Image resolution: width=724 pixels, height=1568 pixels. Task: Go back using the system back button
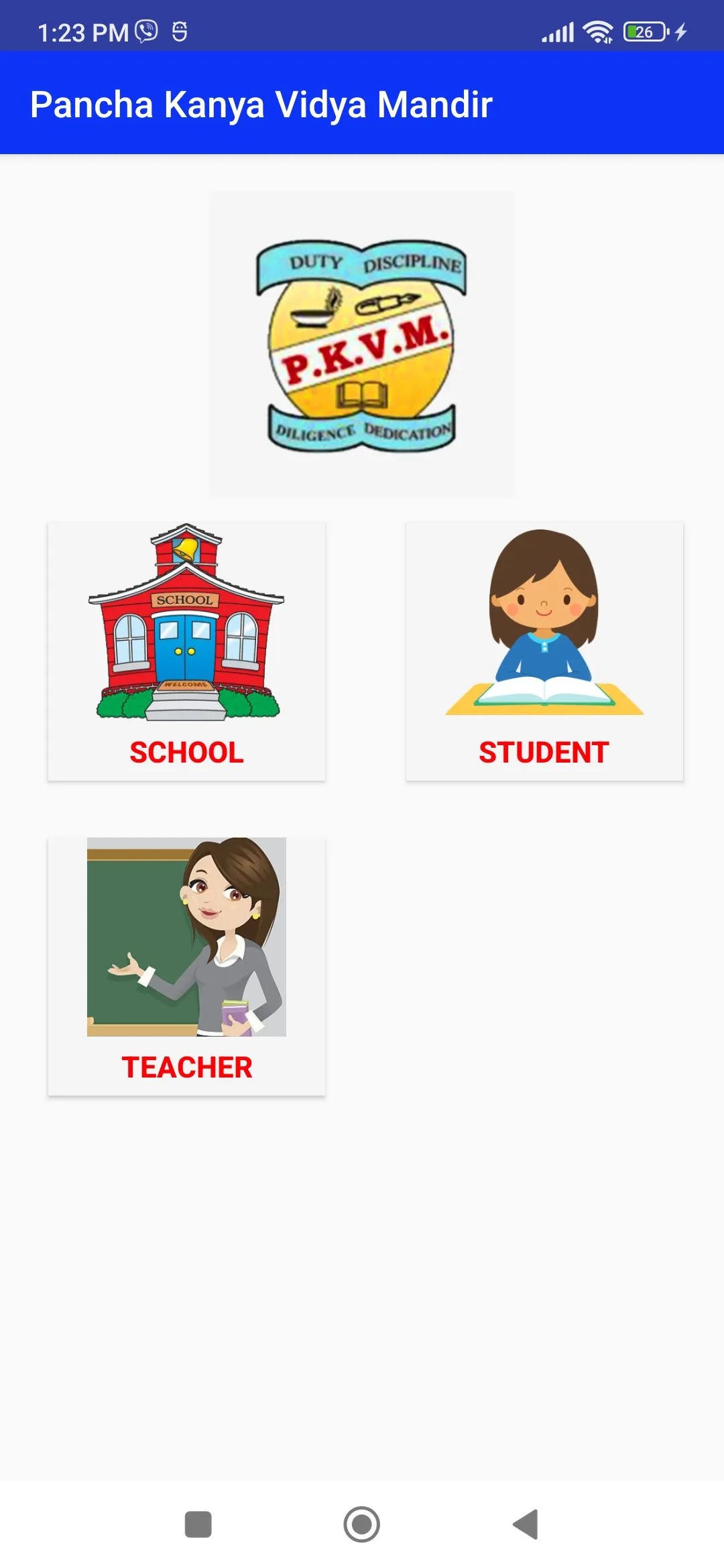(526, 1524)
